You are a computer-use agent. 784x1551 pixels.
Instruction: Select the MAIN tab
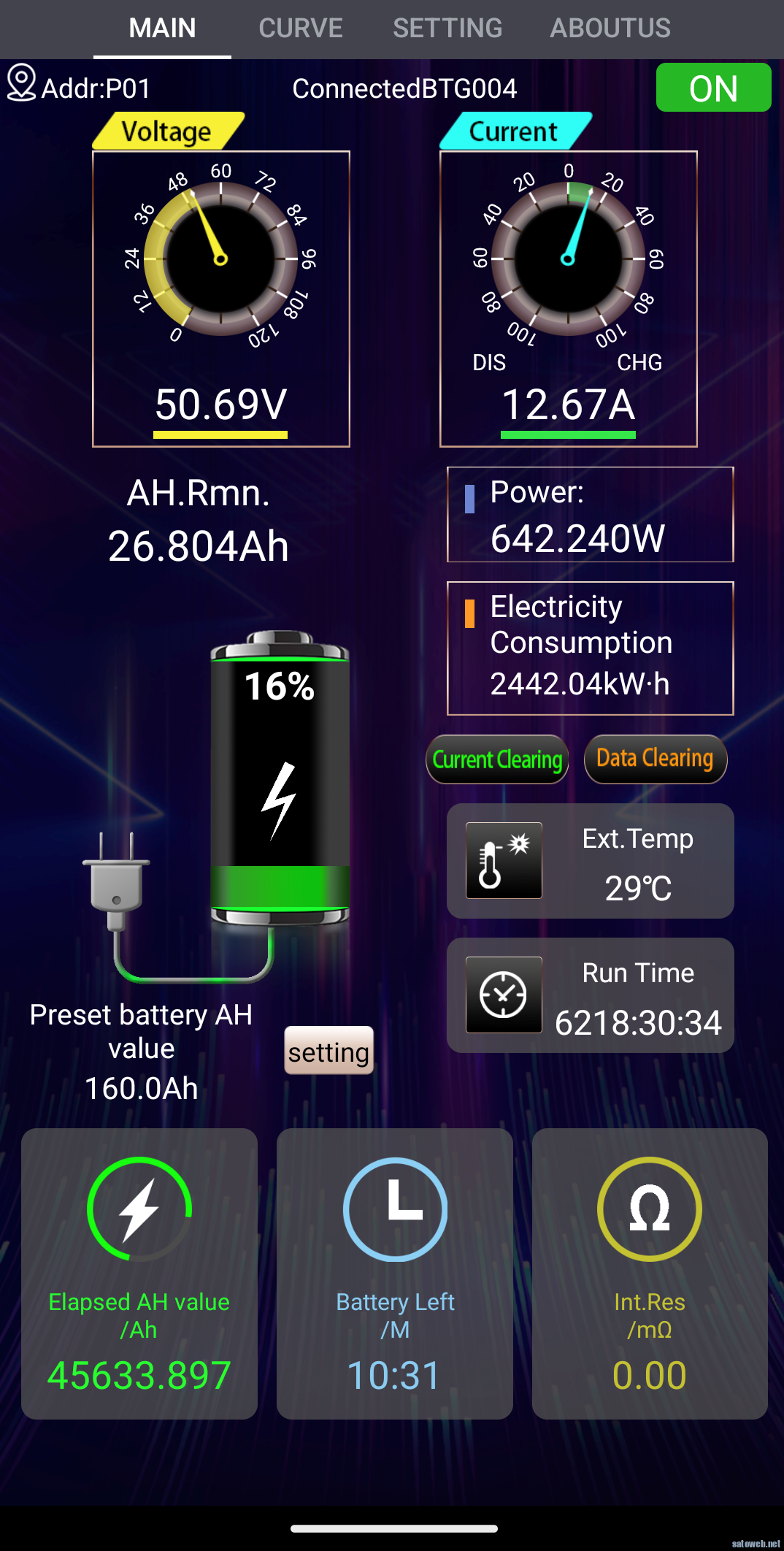click(x=162, y=28)
